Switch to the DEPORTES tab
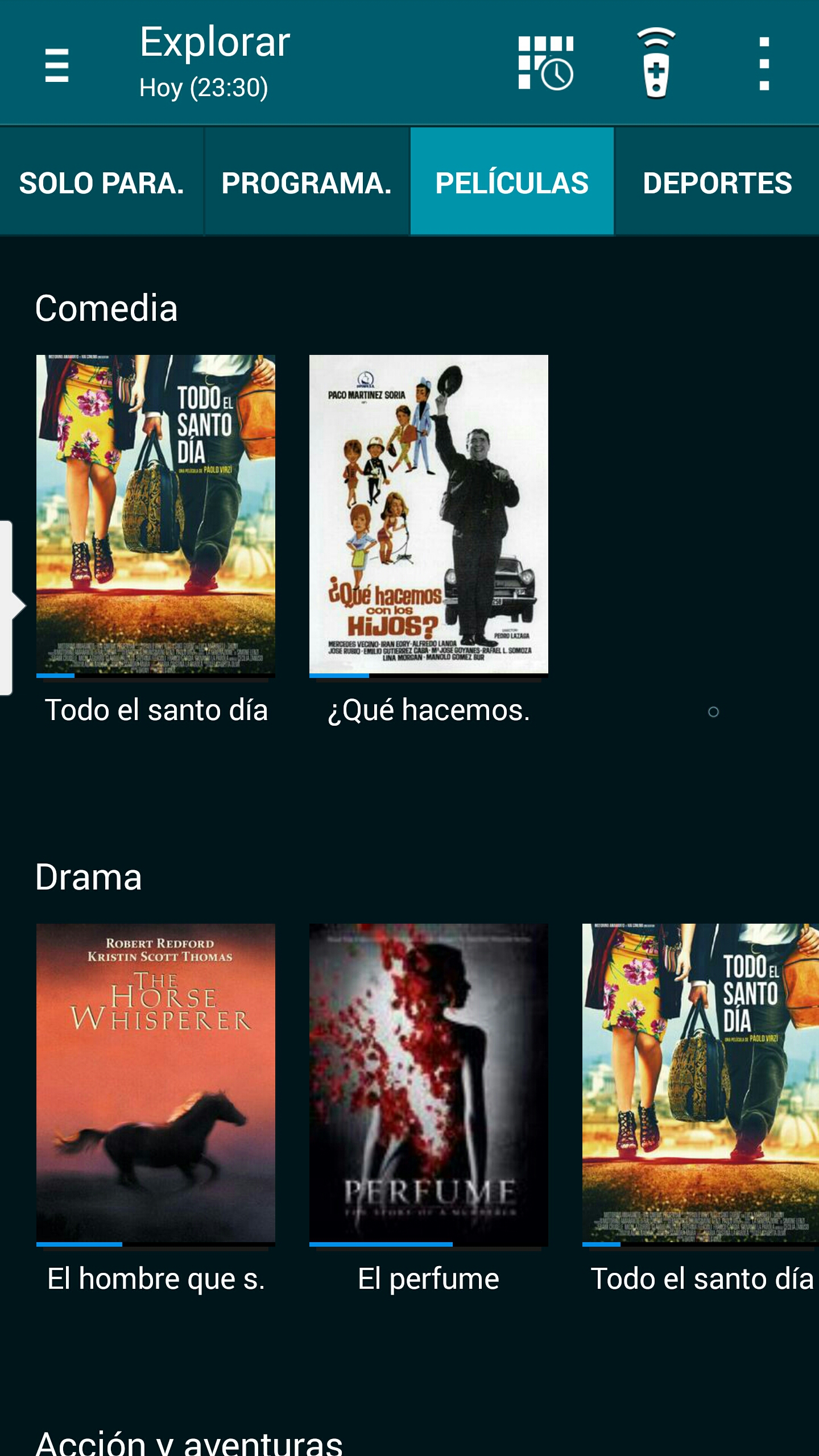The width and height of the screenshot is (819, 1456). 717,183
